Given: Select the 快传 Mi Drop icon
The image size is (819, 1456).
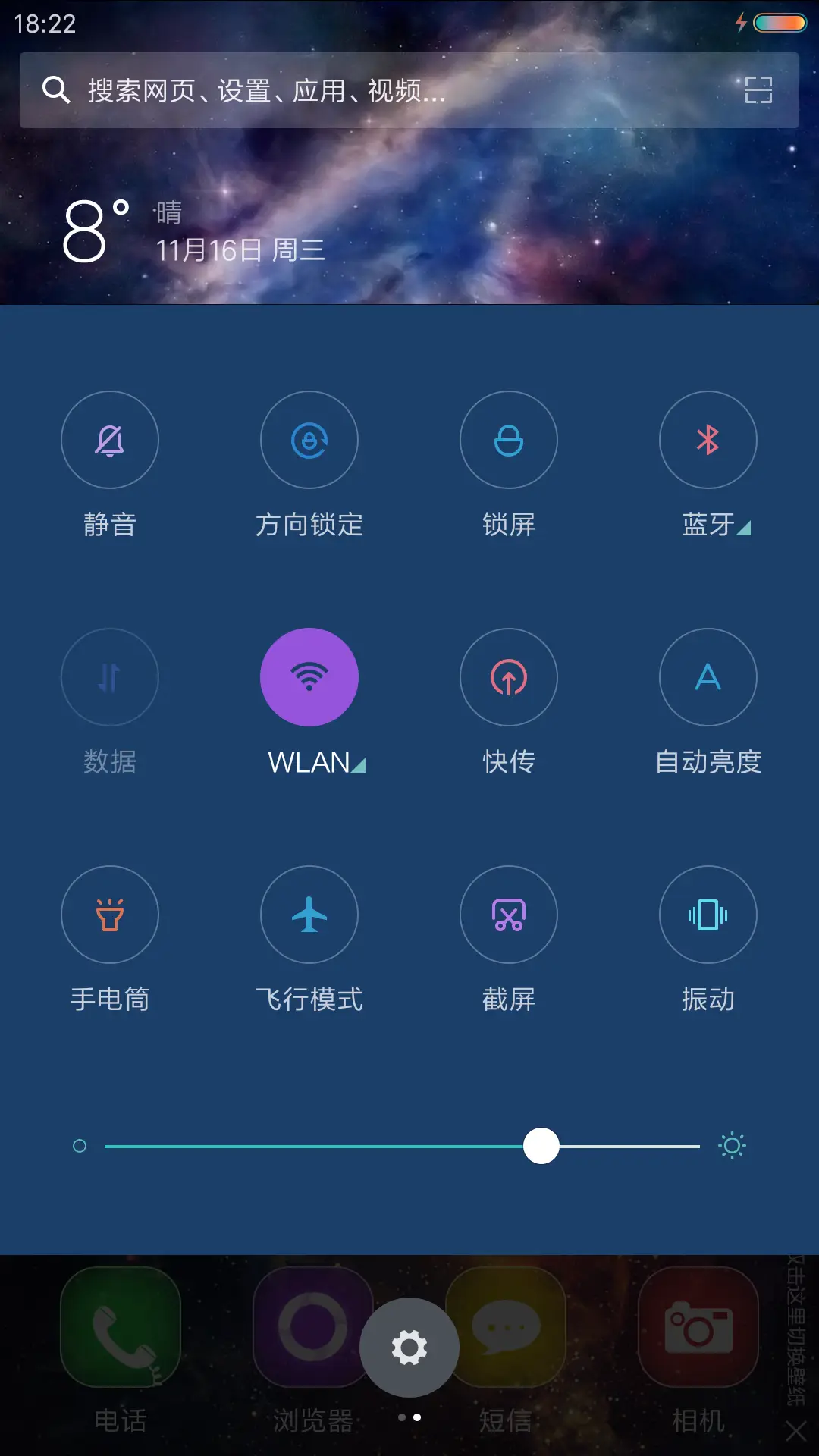Looking at the screenshot, I should tap(508, 677).
